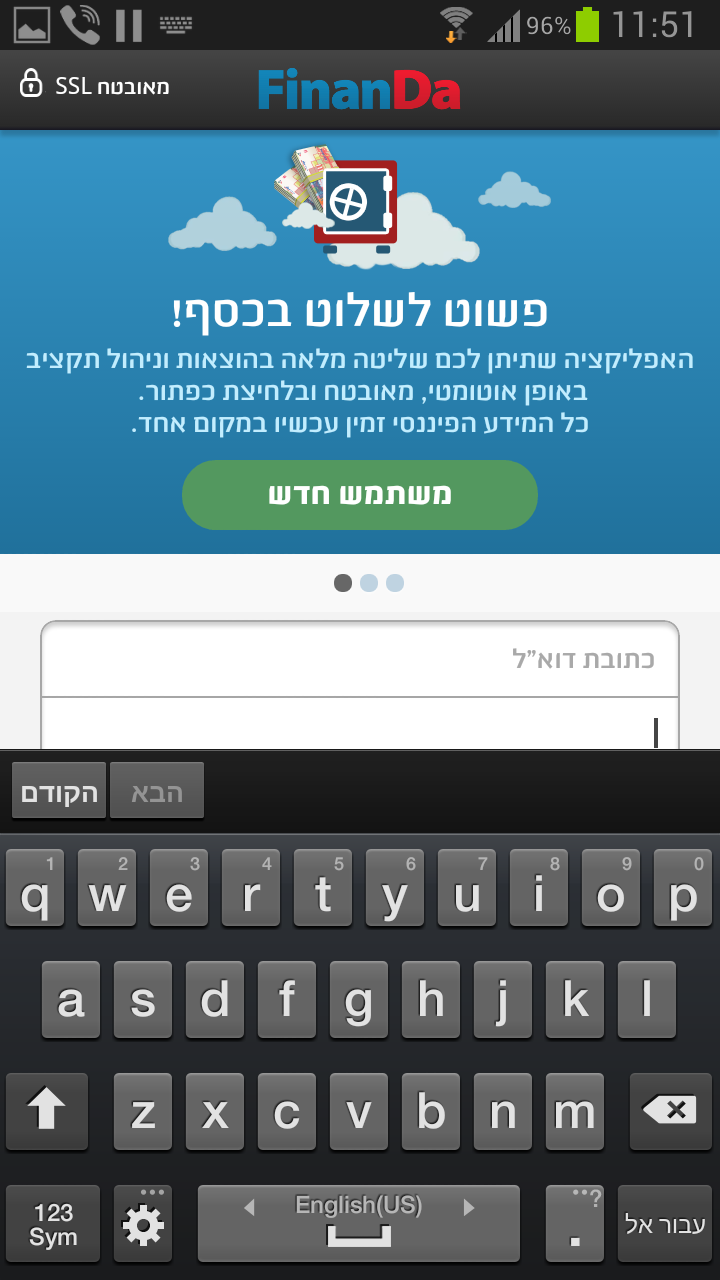Screen dimensions: 720x1280
Task: Tap the עבור אל (Go) key
Action: click(664, 1223)
